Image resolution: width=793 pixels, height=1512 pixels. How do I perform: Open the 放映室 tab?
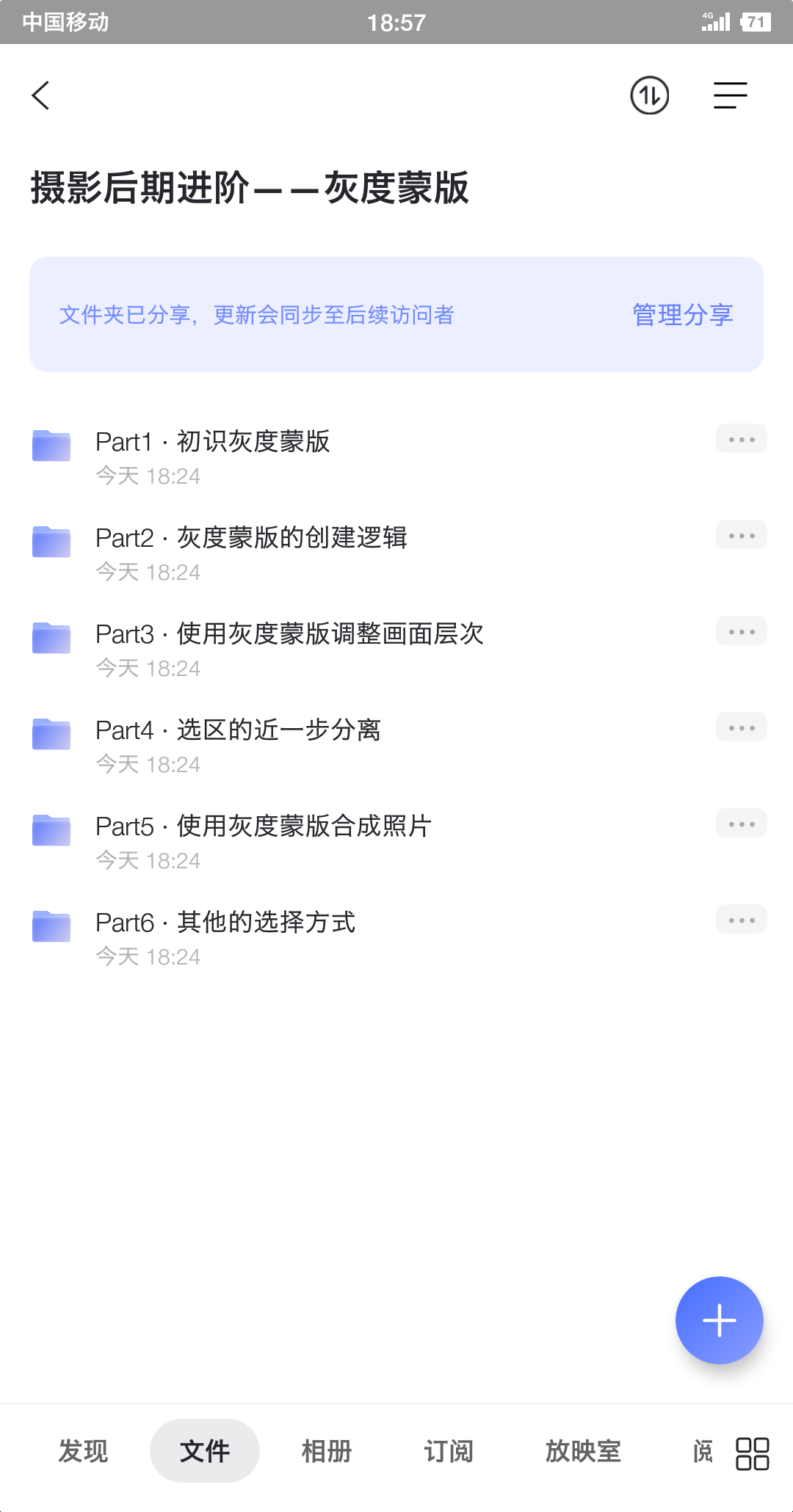coord(583,1451)
